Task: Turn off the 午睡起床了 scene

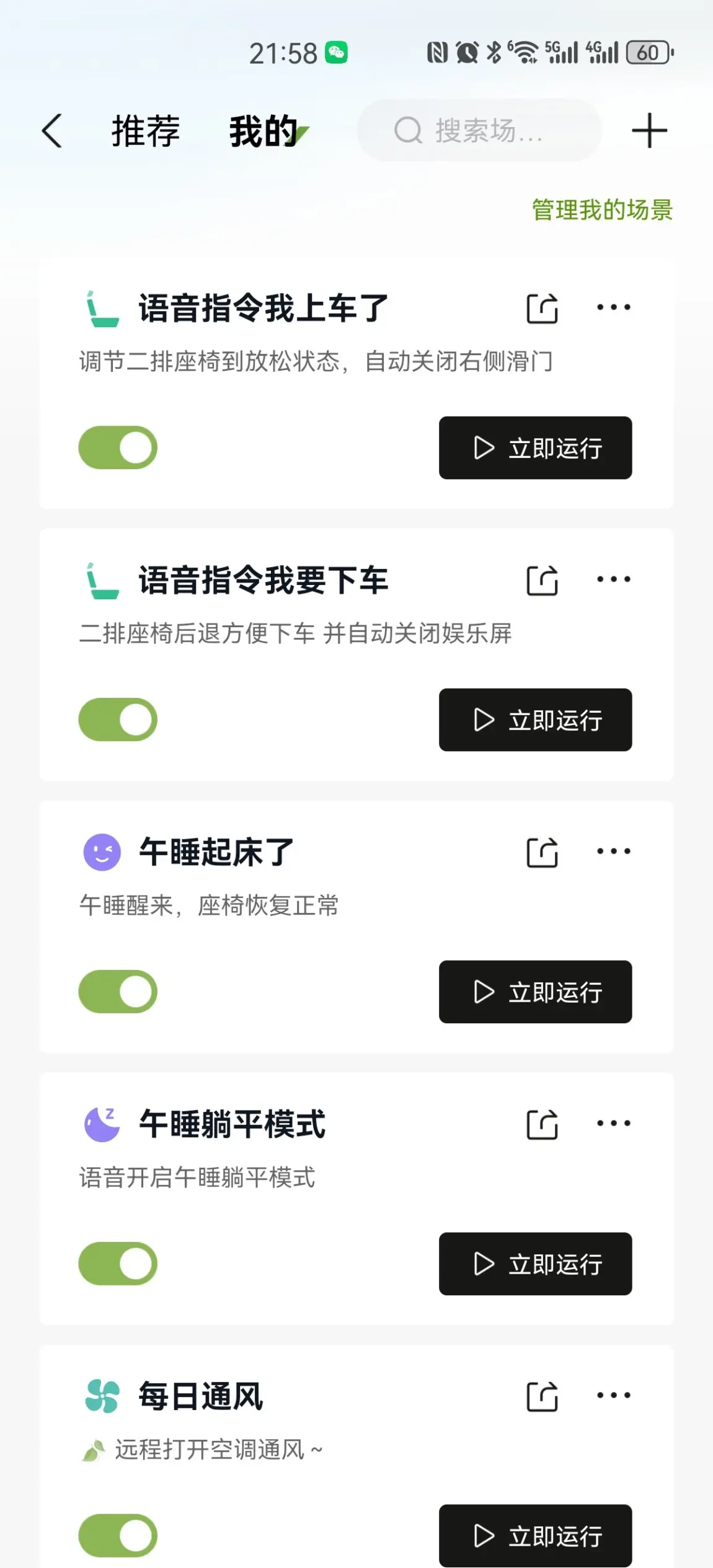Action: pos(118,992)
